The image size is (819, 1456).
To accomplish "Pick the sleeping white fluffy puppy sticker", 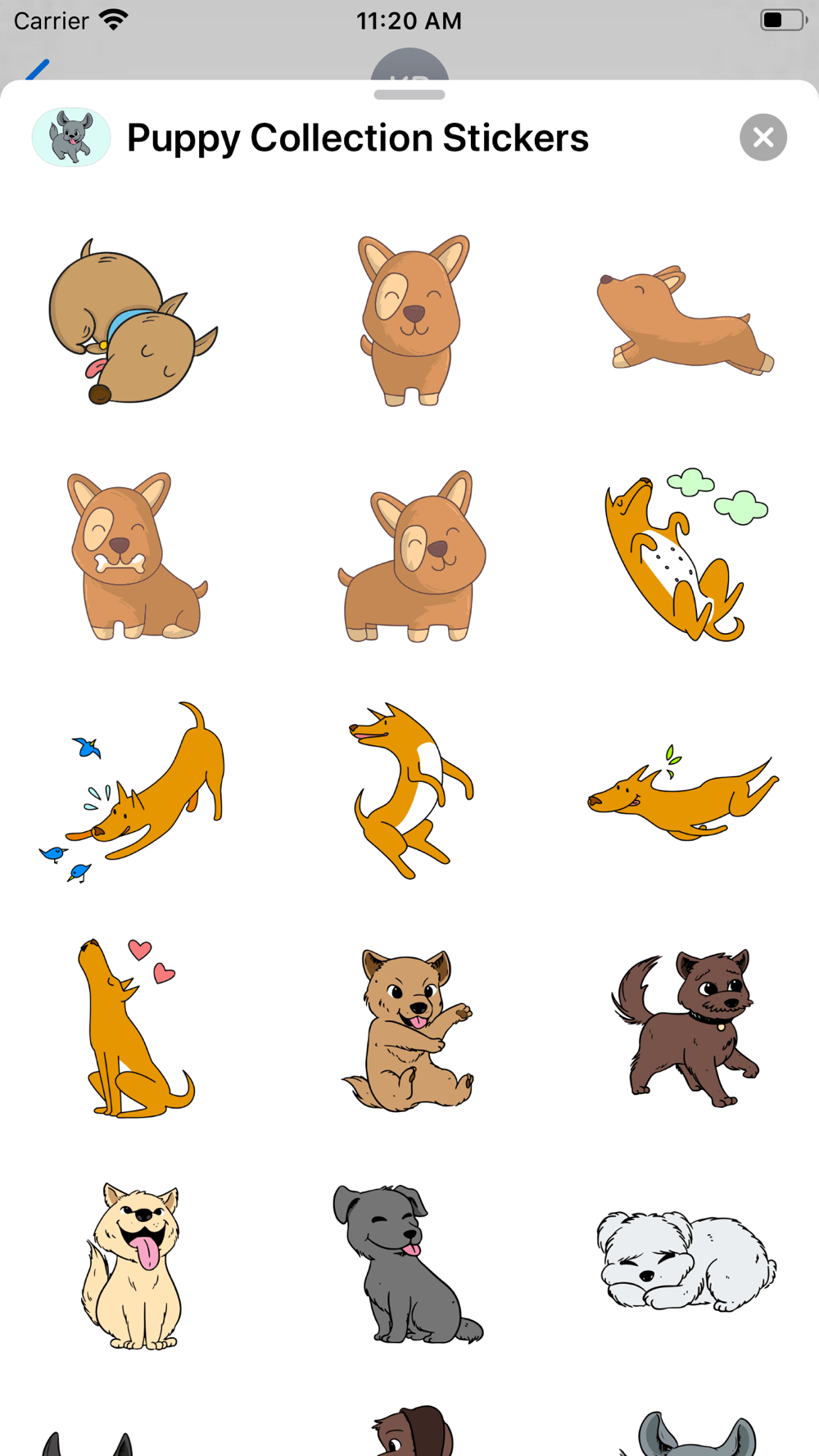I will [x=686, y=1261].
